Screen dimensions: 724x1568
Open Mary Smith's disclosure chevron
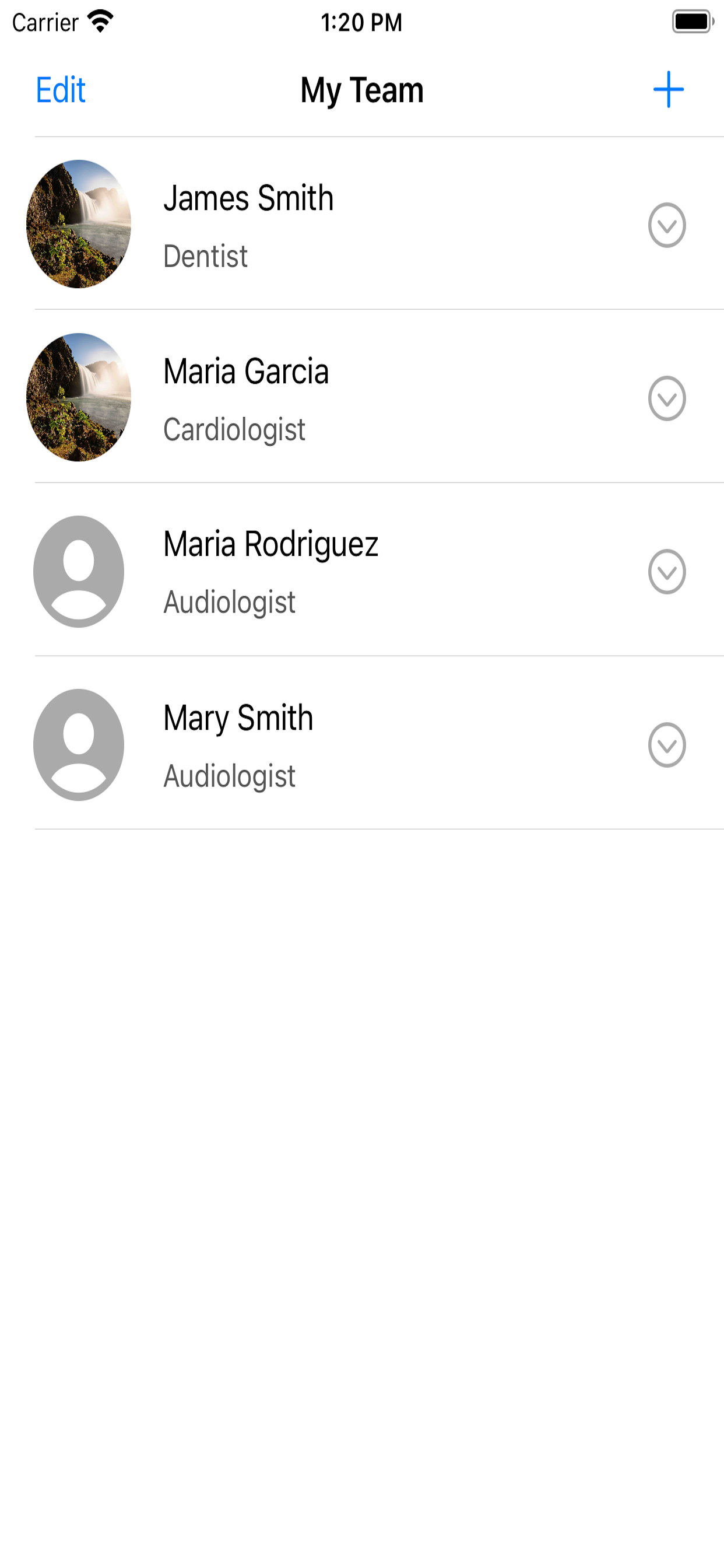tap(667, 744)
